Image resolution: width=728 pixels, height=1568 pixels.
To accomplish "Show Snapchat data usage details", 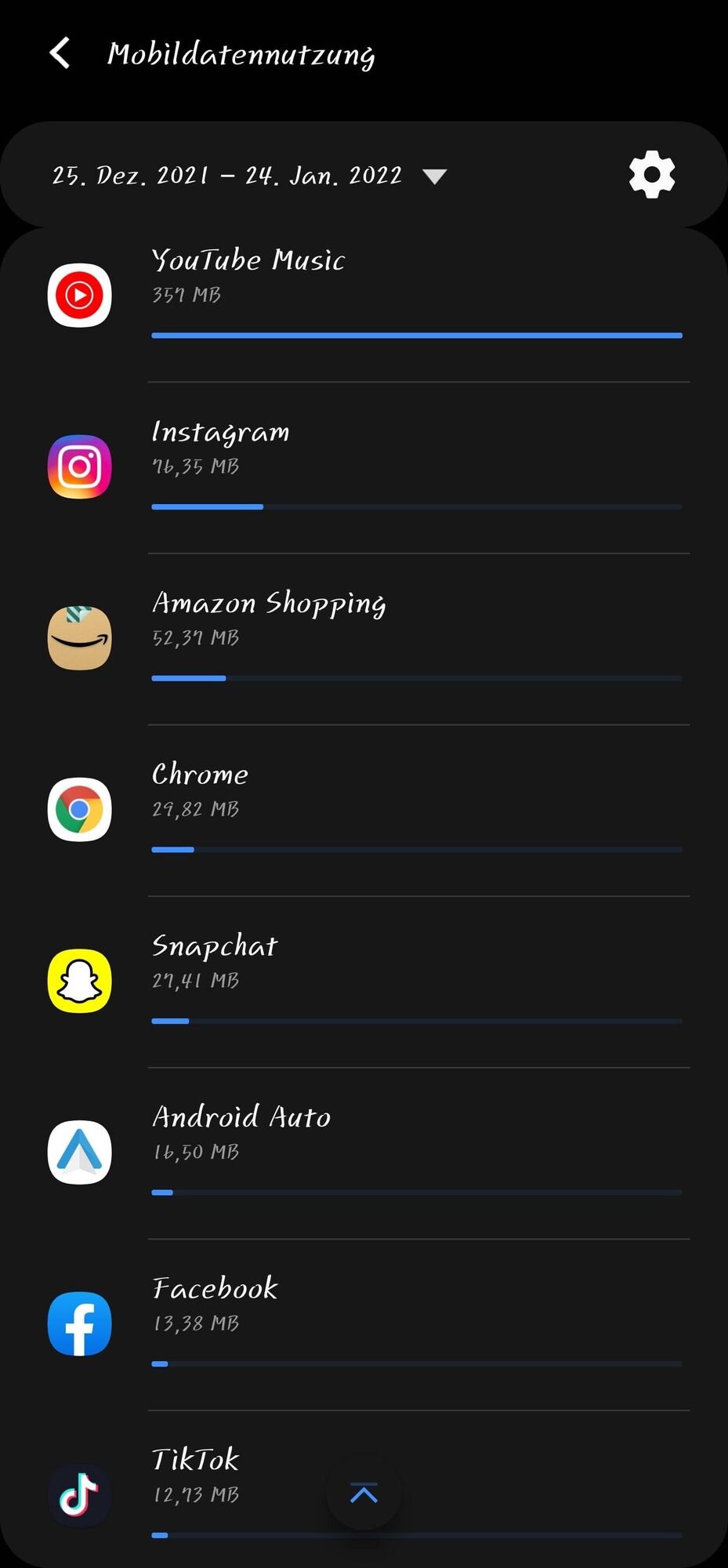I will click(364, 982).
